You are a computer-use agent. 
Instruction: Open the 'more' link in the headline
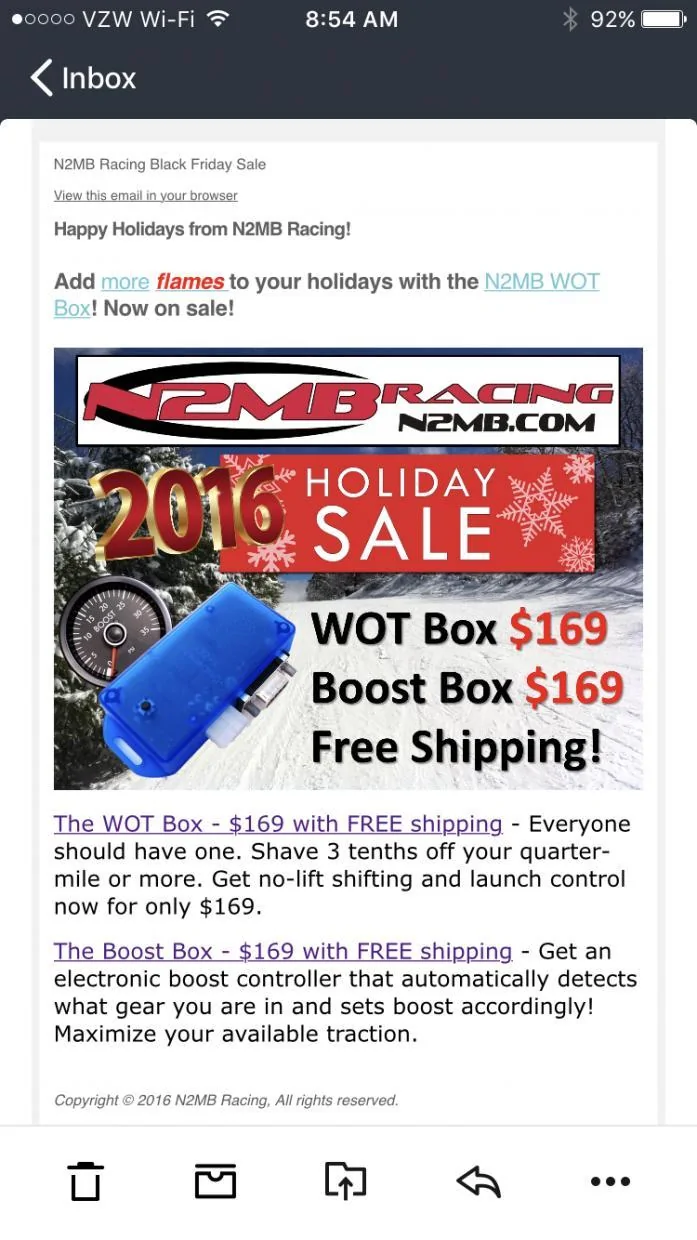point(125,282)
